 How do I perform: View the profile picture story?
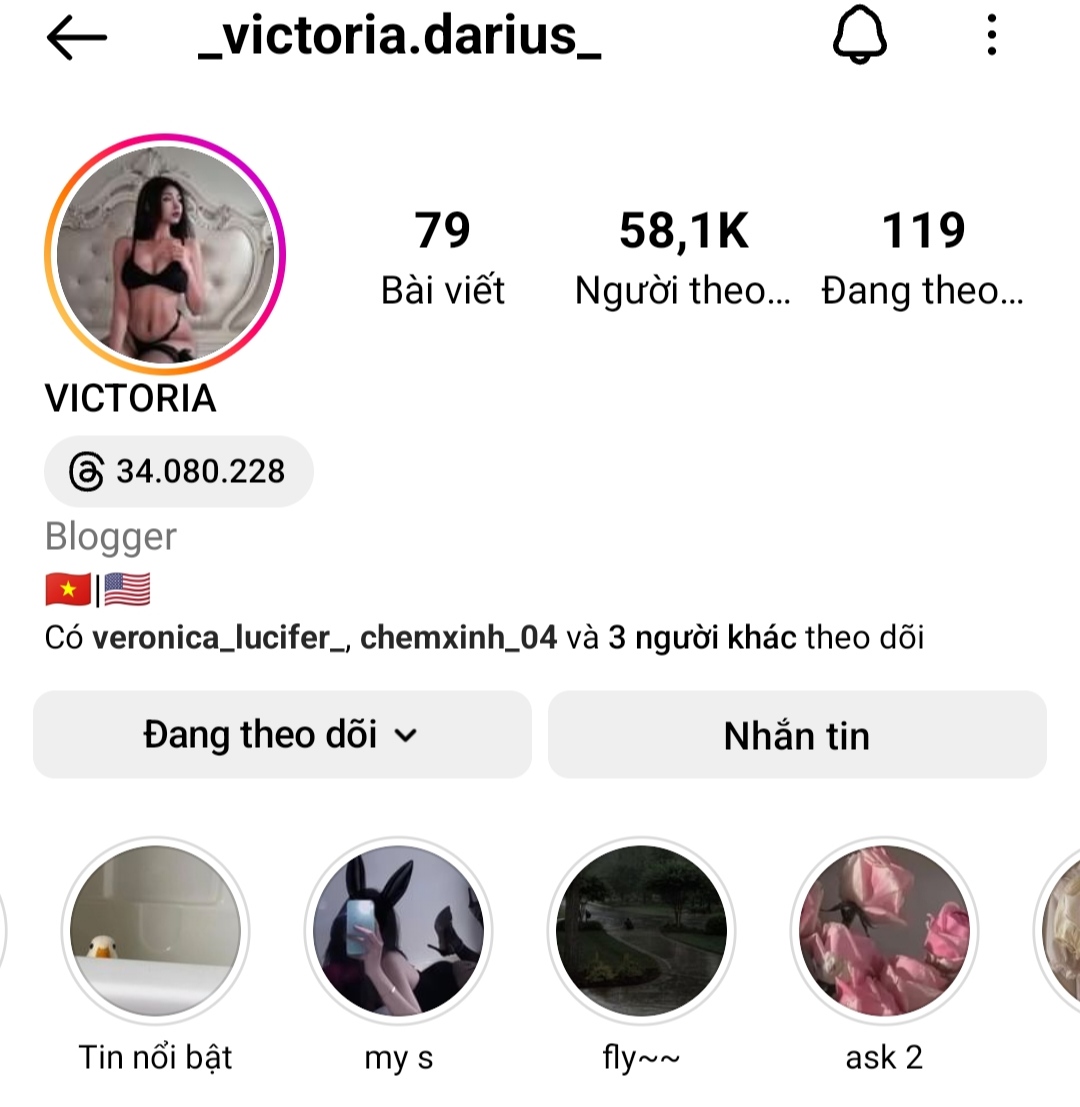(165, 253)
